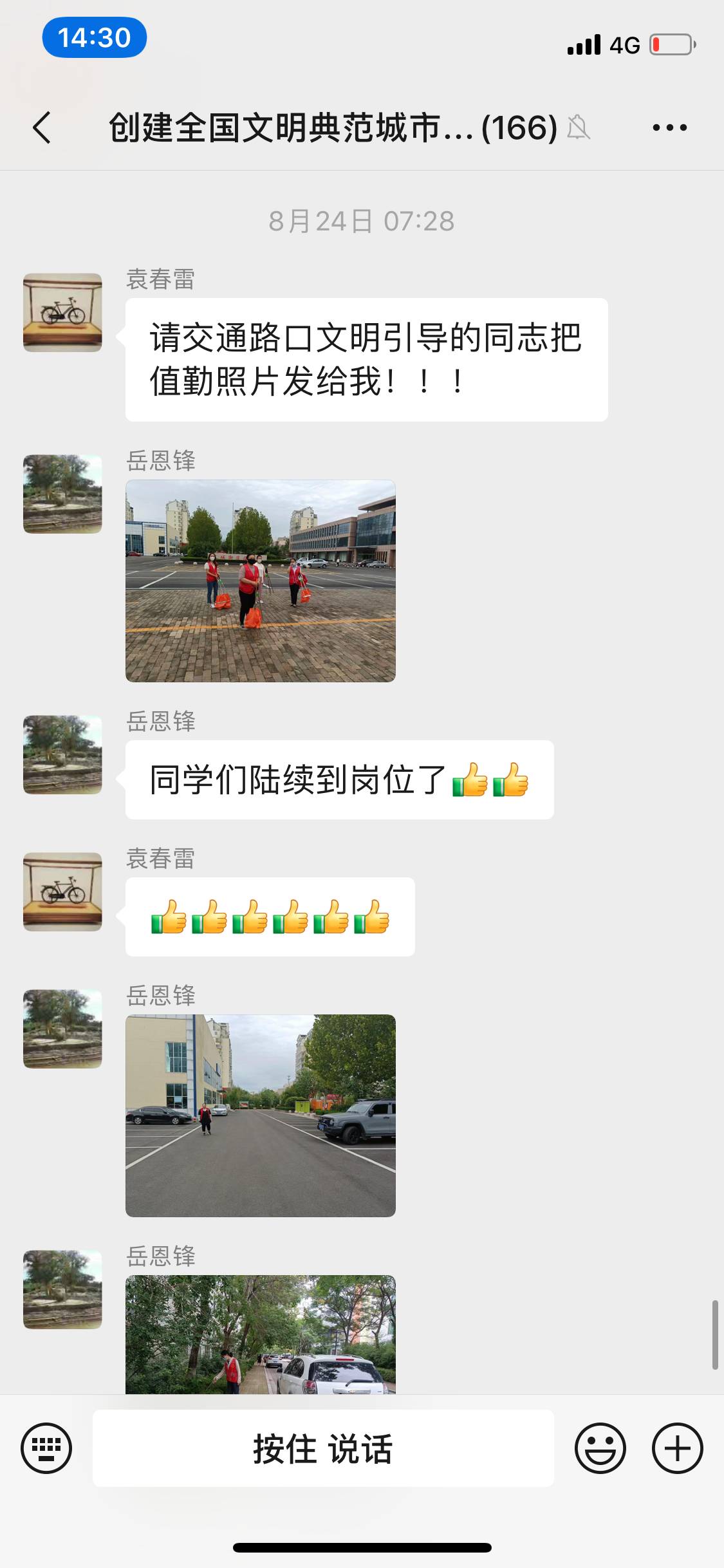Tap the 按住 说话 voice button
The height and width of the screenshot is (1568, 724).
[323, 1448]
